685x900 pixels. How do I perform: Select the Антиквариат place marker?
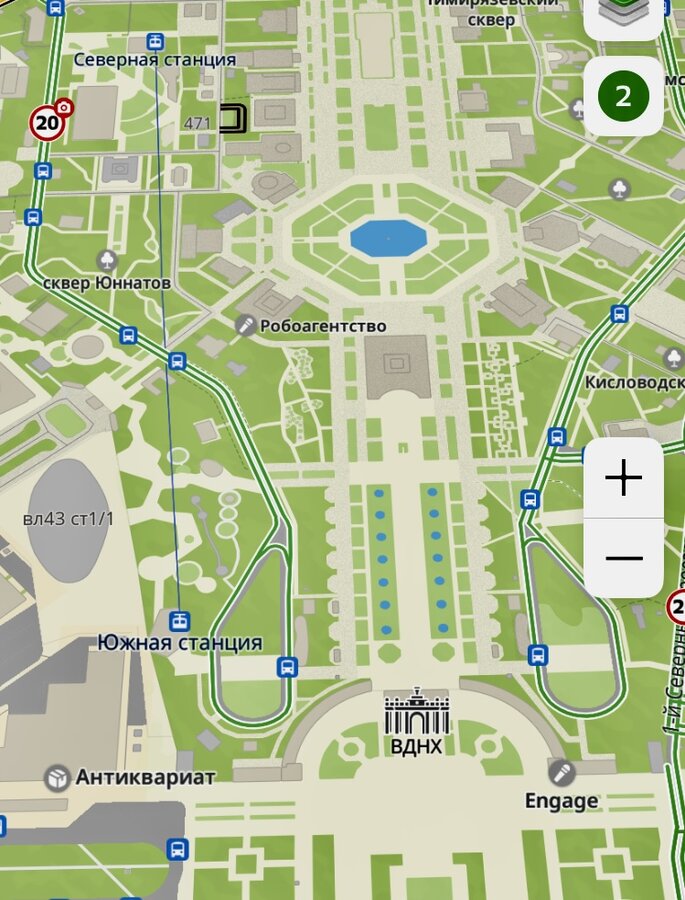click(x=58, y=777)
